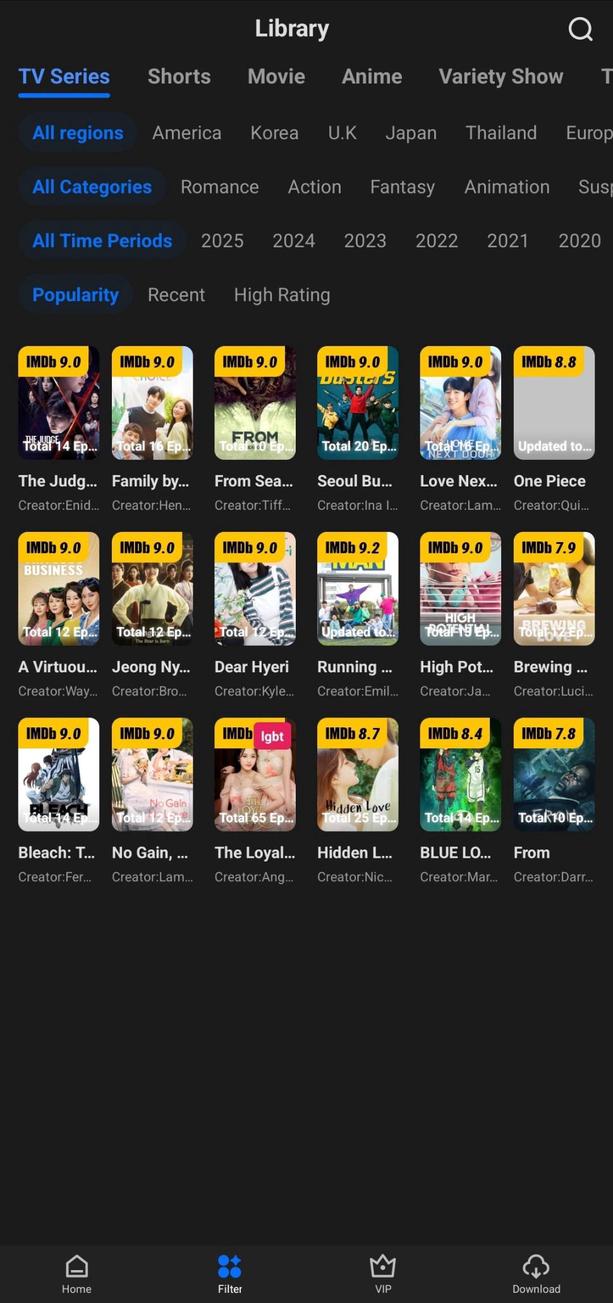Open the search icon in Library
613x1303 pixels.
point(580,29)
